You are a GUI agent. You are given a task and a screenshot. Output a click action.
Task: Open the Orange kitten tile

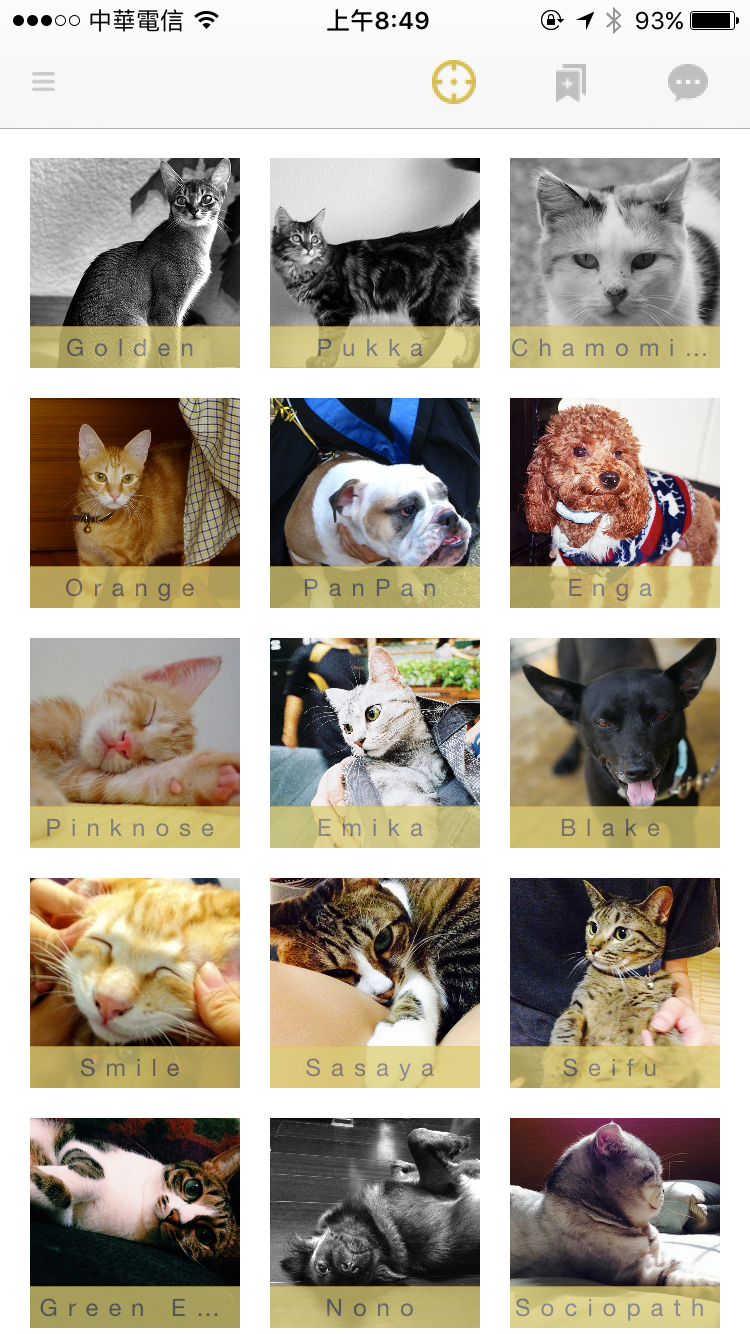pos(135,502)
